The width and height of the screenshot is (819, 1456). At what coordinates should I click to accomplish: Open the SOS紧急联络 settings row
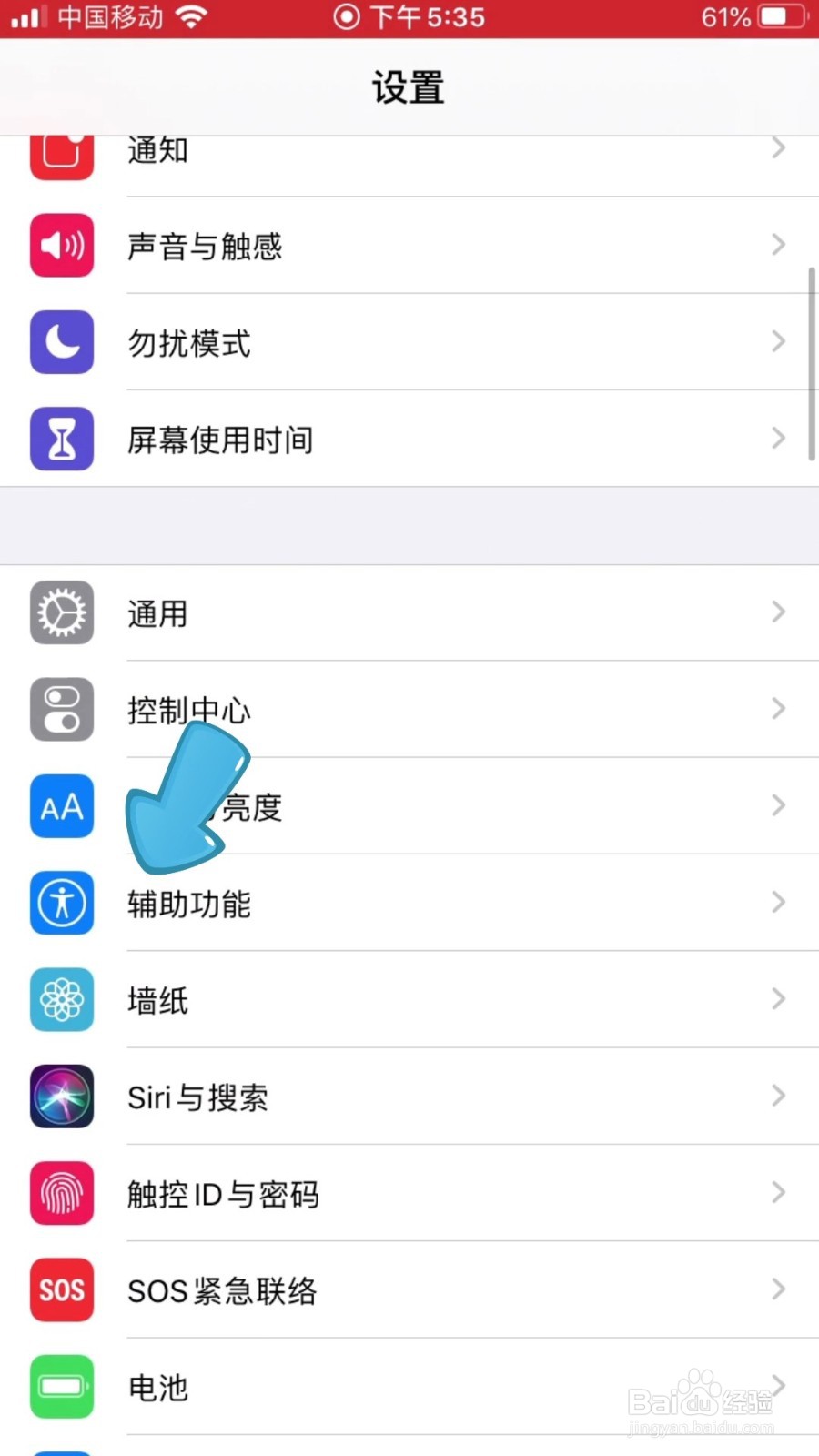tap(409, 1289)
